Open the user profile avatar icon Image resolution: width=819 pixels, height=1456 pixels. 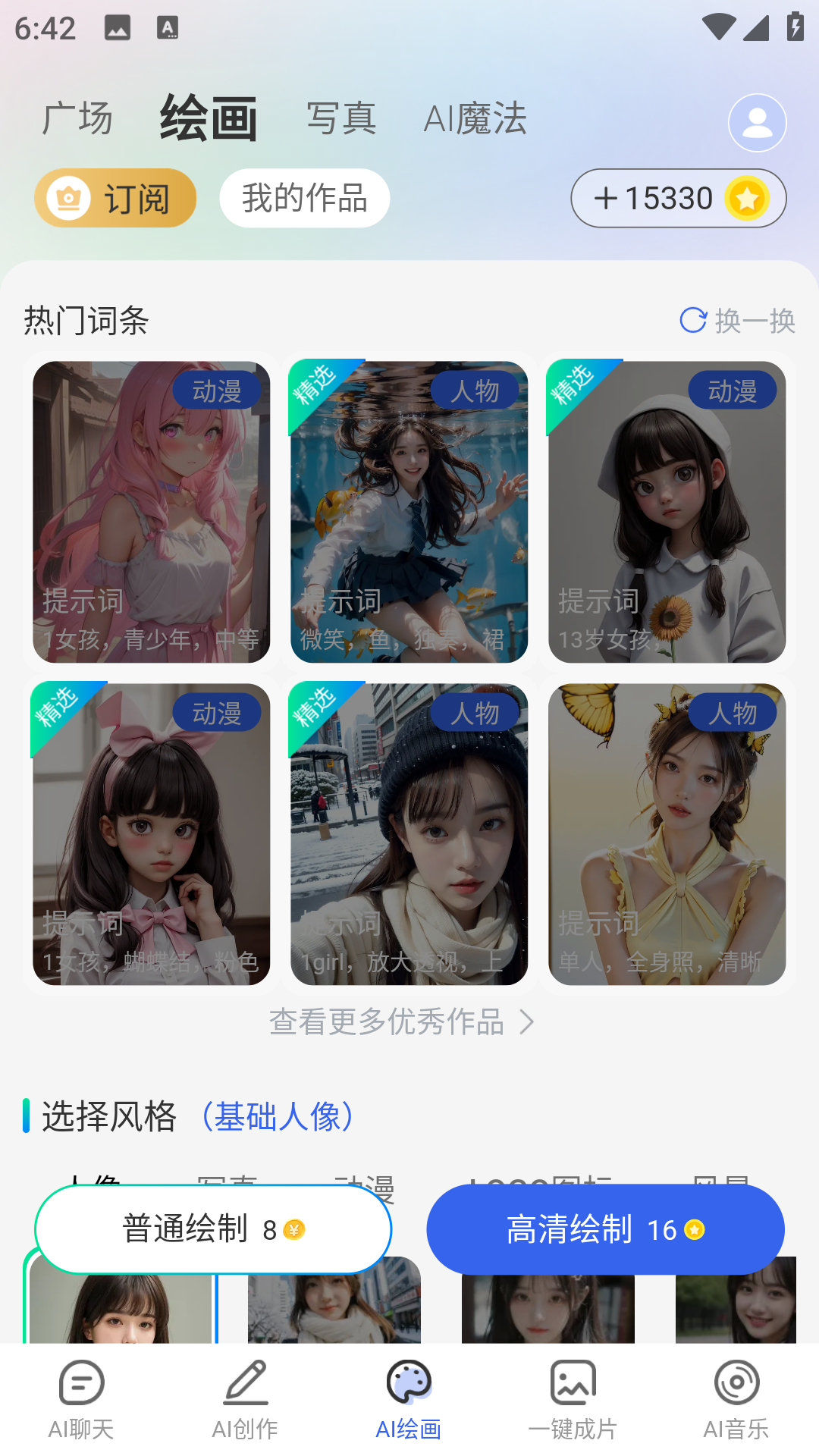pos(757,123)
